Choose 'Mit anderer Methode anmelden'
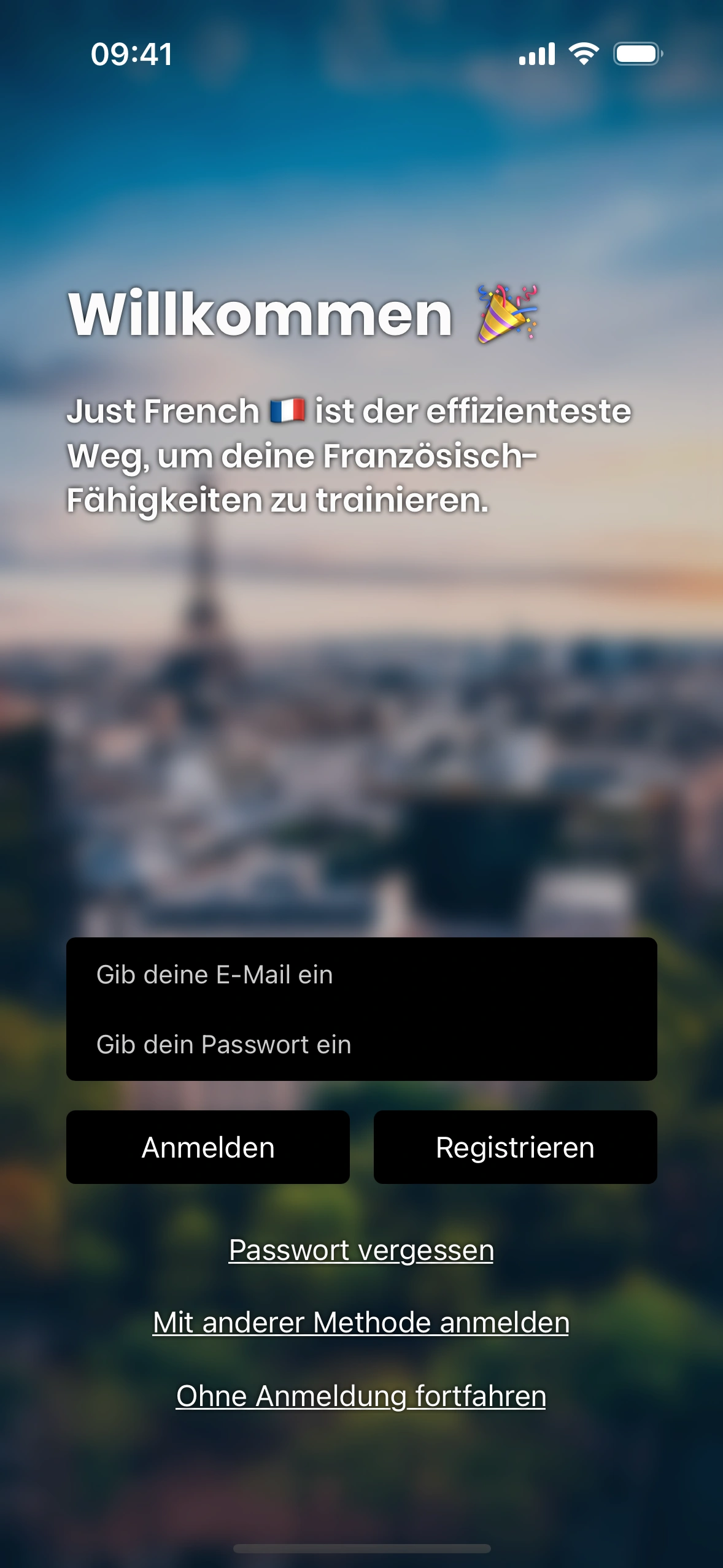 [361, 1322]
